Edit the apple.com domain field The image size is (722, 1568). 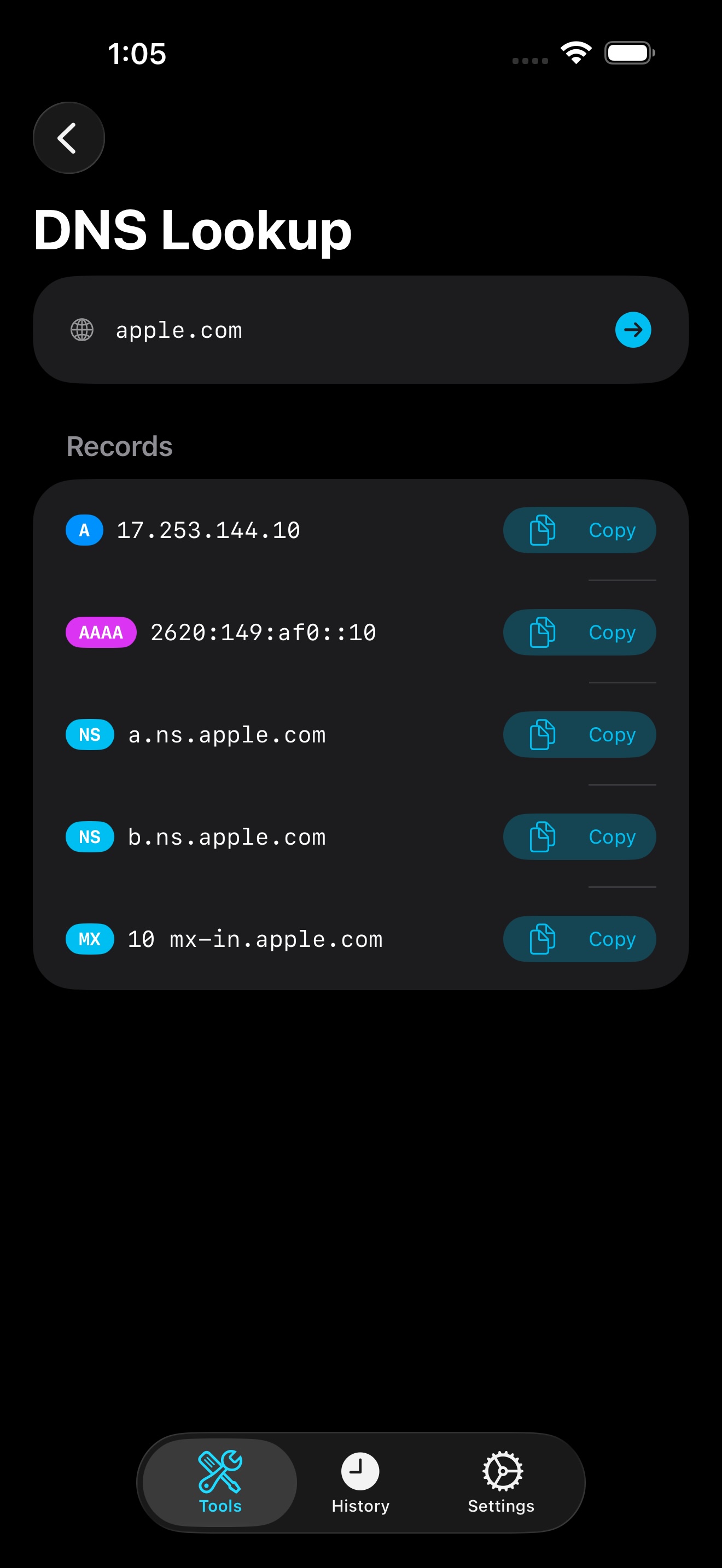353,330
